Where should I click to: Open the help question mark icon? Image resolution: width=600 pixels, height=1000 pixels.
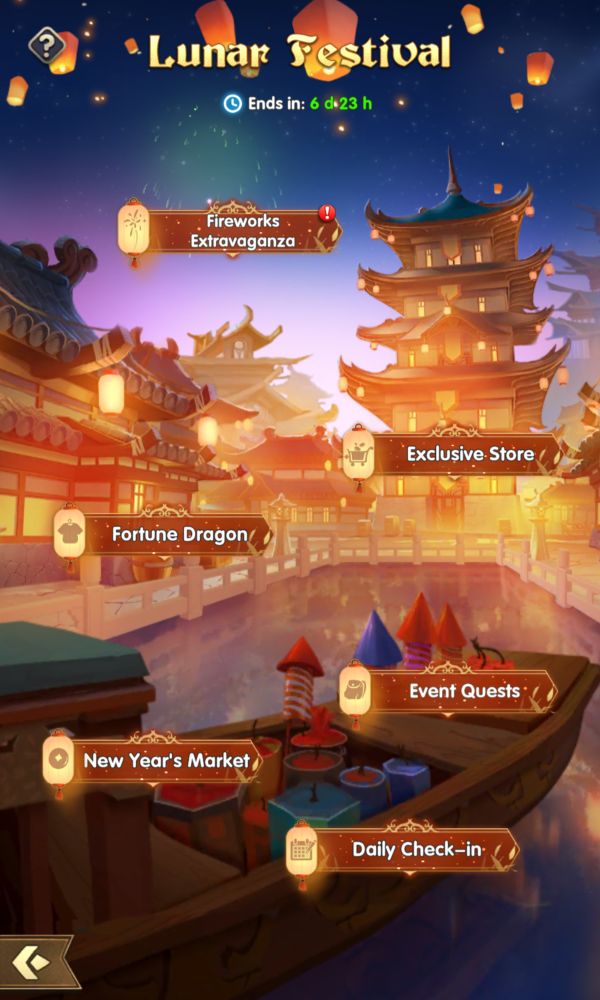45,45
